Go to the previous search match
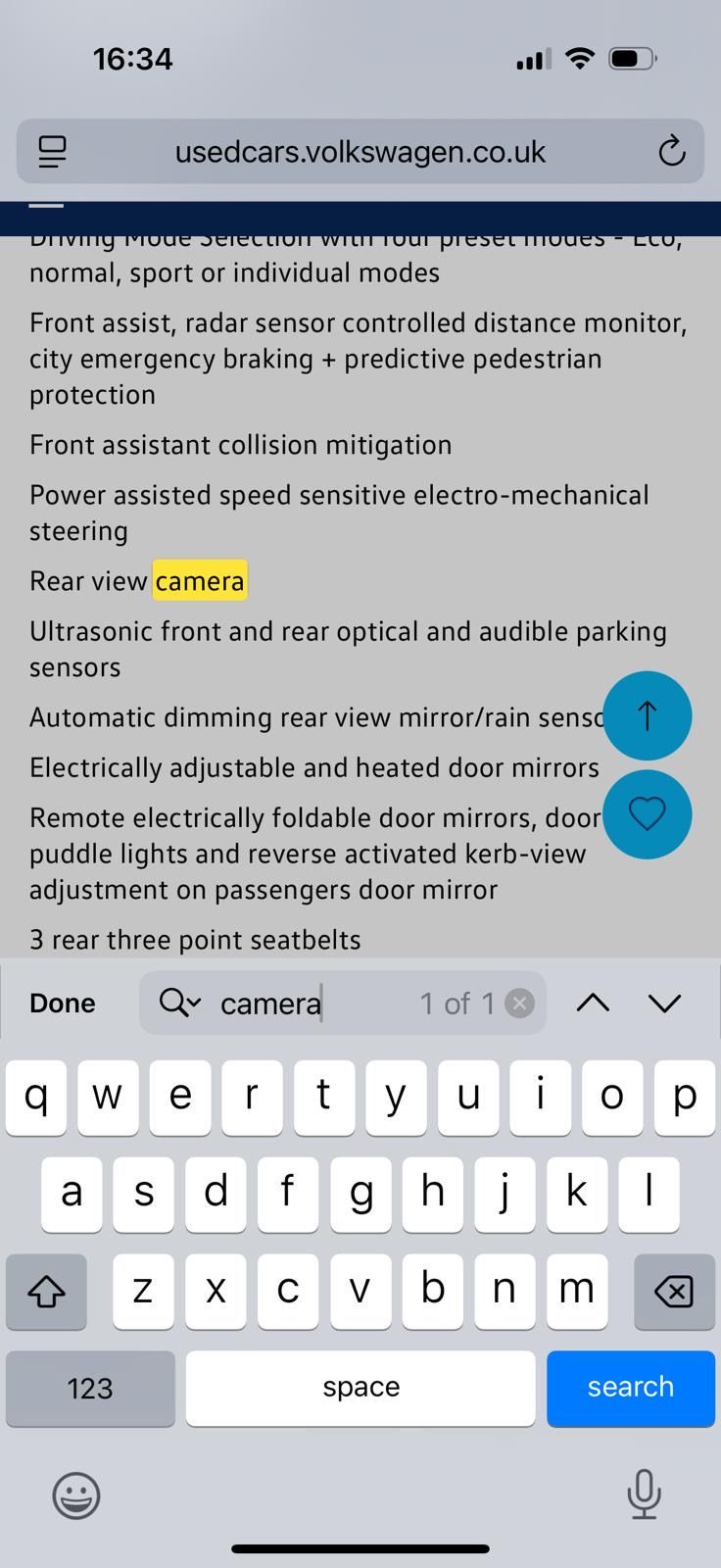The image size is (721, 1568). [593, 1003]
